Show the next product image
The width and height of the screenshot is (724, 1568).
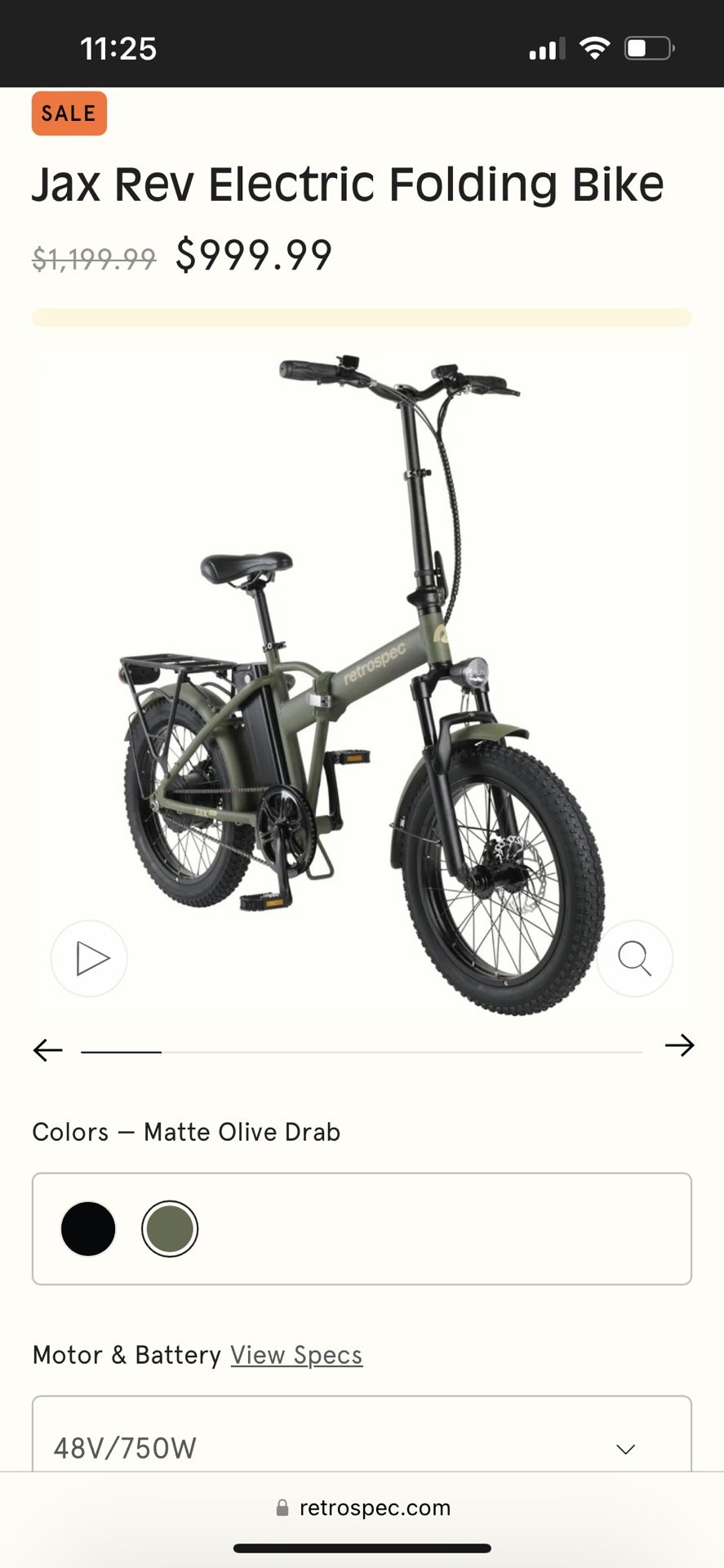click(679, 1046)
